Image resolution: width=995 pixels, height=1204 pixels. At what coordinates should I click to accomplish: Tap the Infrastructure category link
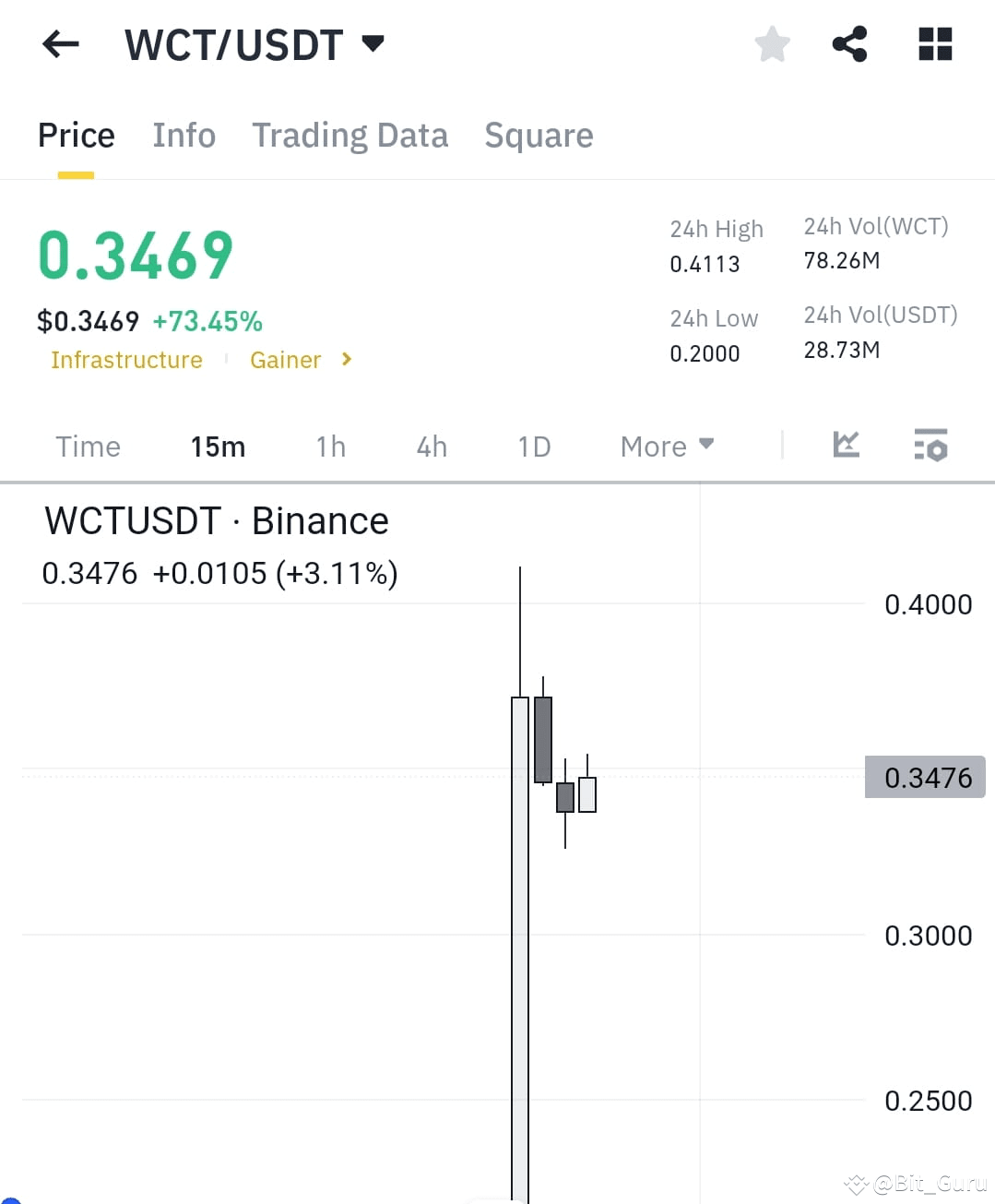[x=126, y=360]
